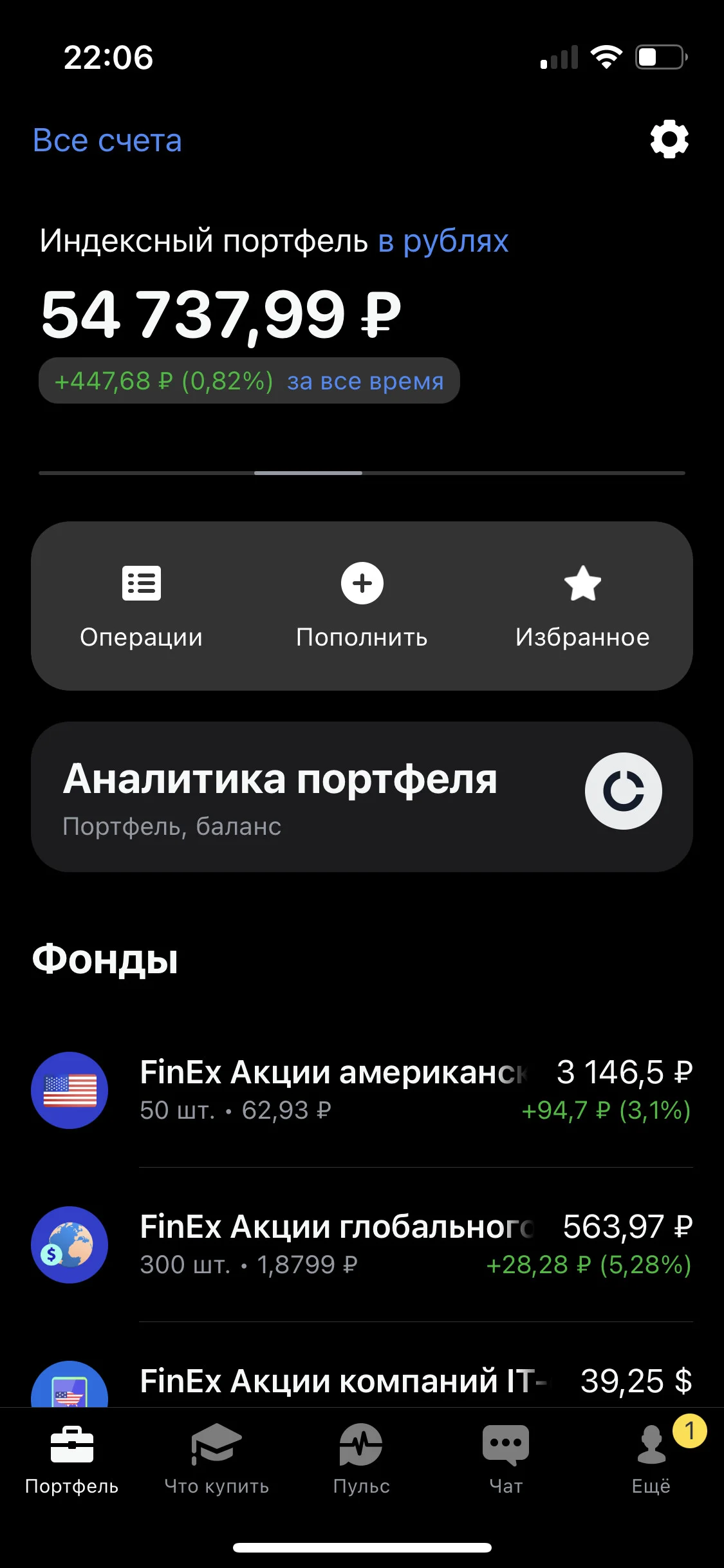Open FinEx Акции глобального fund
Screen dimensions: 724x1568
(362, 1245)
